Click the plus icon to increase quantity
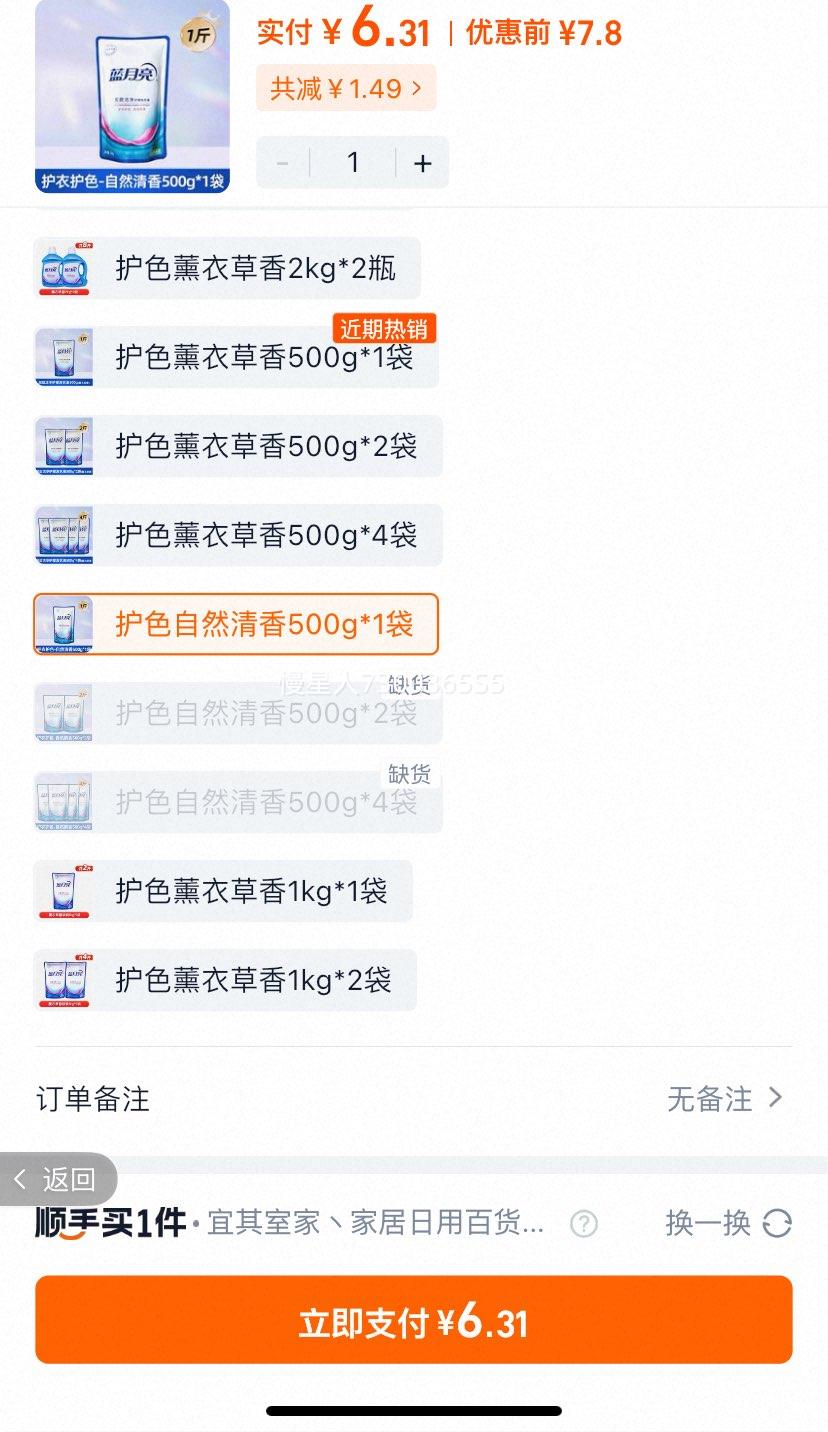The height and width of the screenshot is (1432, 828). (421, 162)
